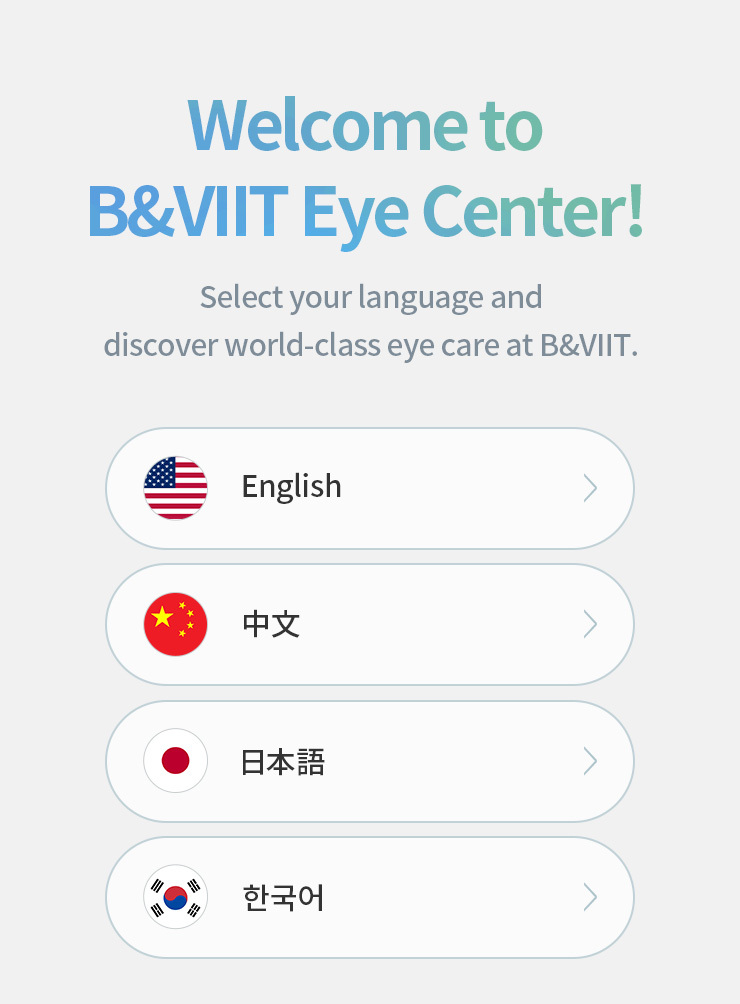Continue in 한국어
The height and width of the screenshot is (1004, 740).
[369, 897]
